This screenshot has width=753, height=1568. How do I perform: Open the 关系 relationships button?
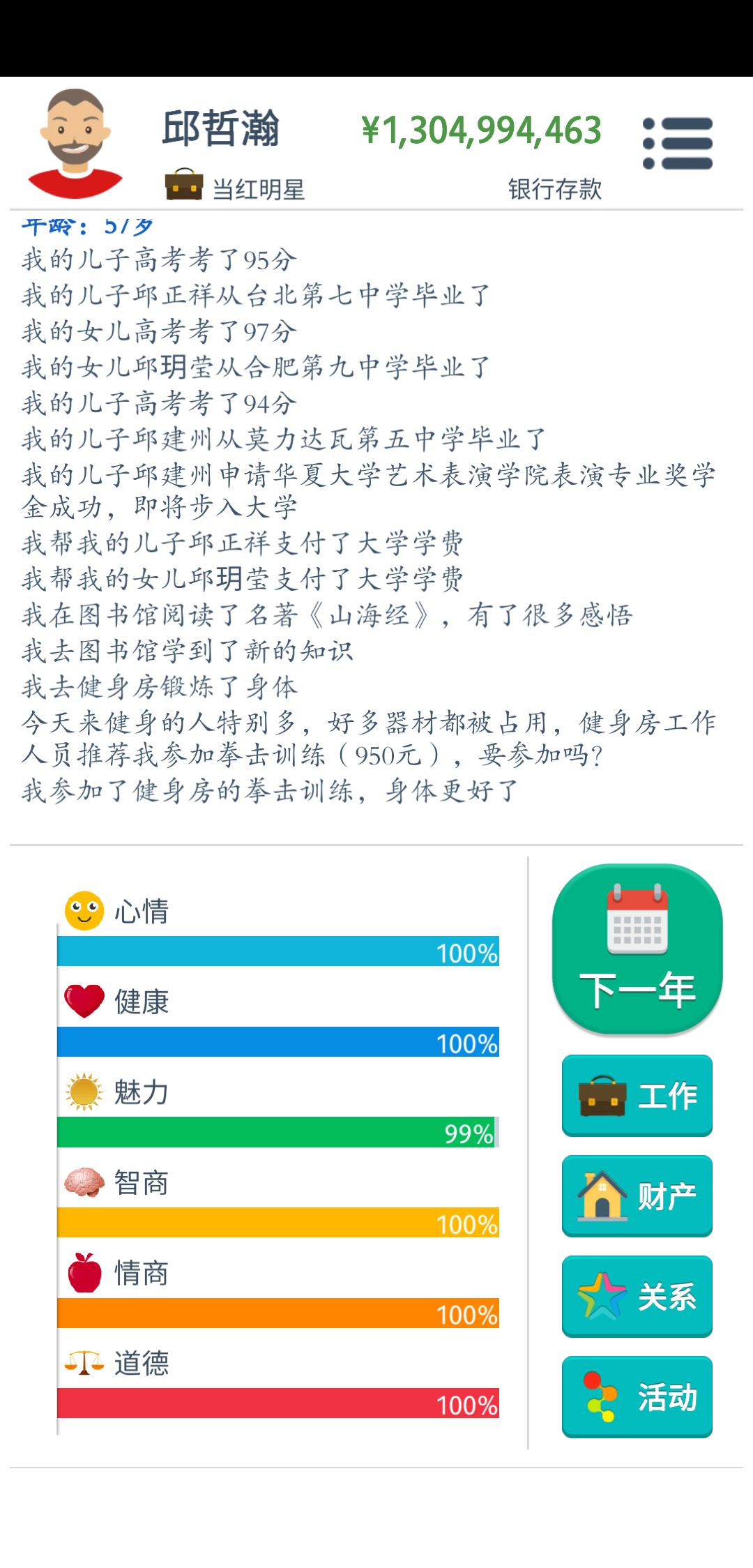point(637,1297)
